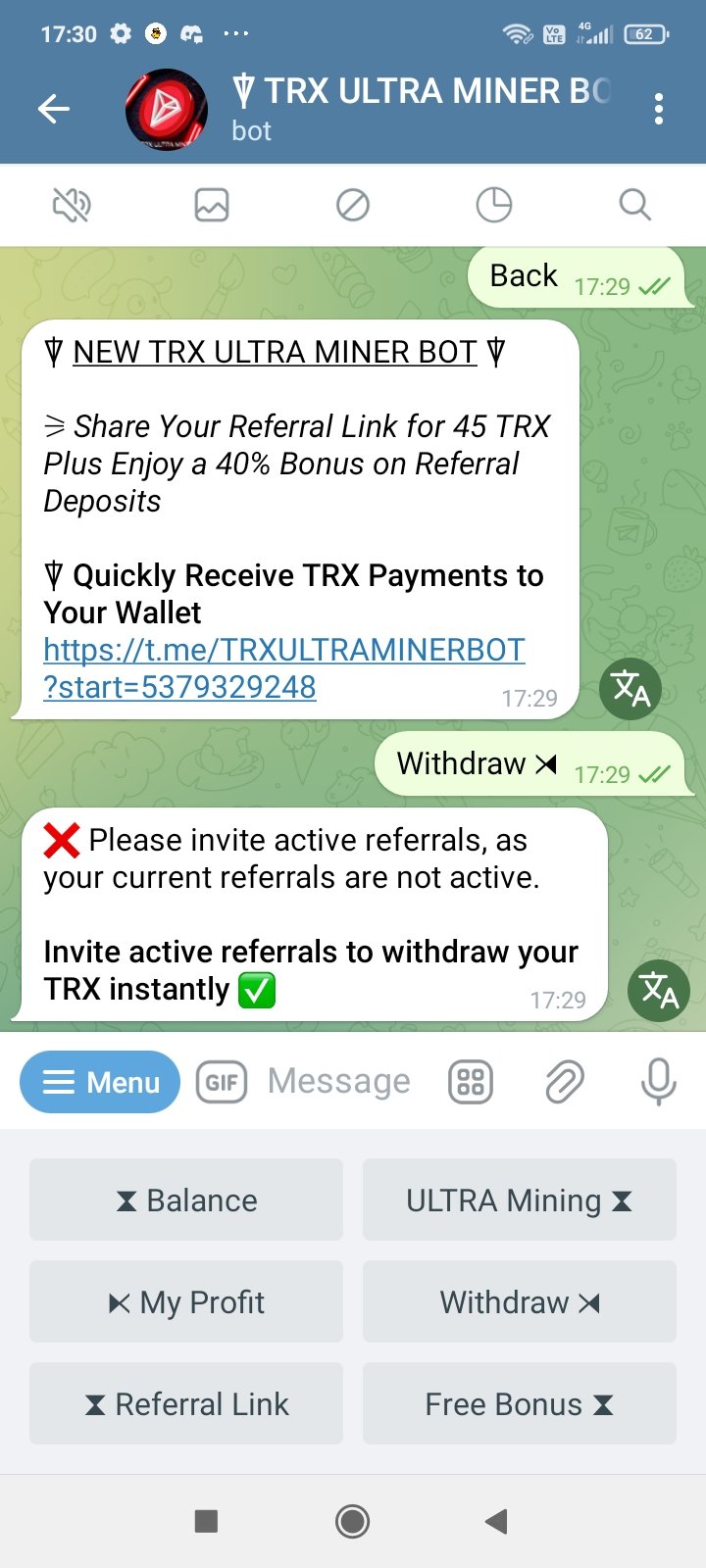Choose the ULTRA Mining button
Viewport: 706px width, 1568px height.
(x=520, y=1200)
